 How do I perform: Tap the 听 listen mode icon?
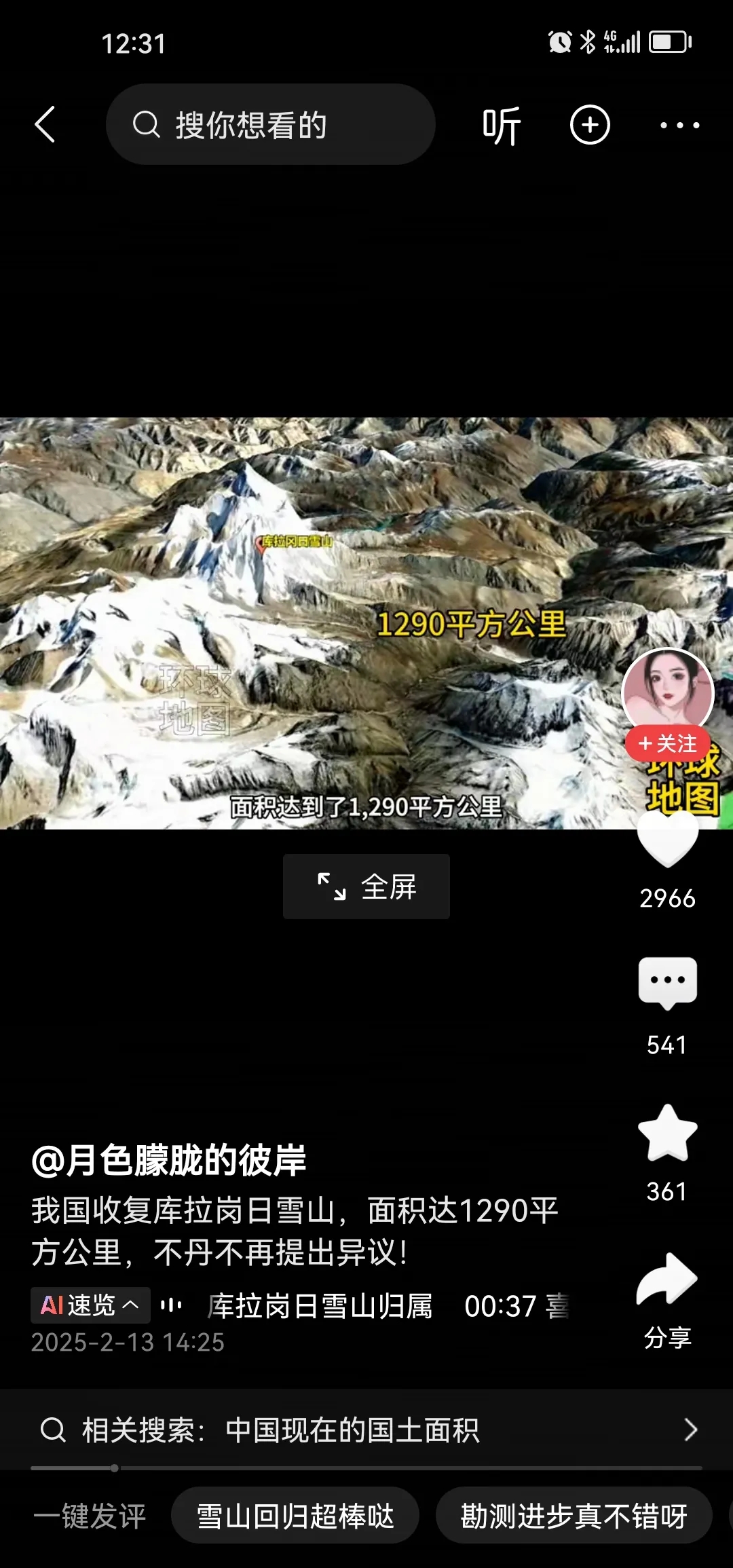501,126
